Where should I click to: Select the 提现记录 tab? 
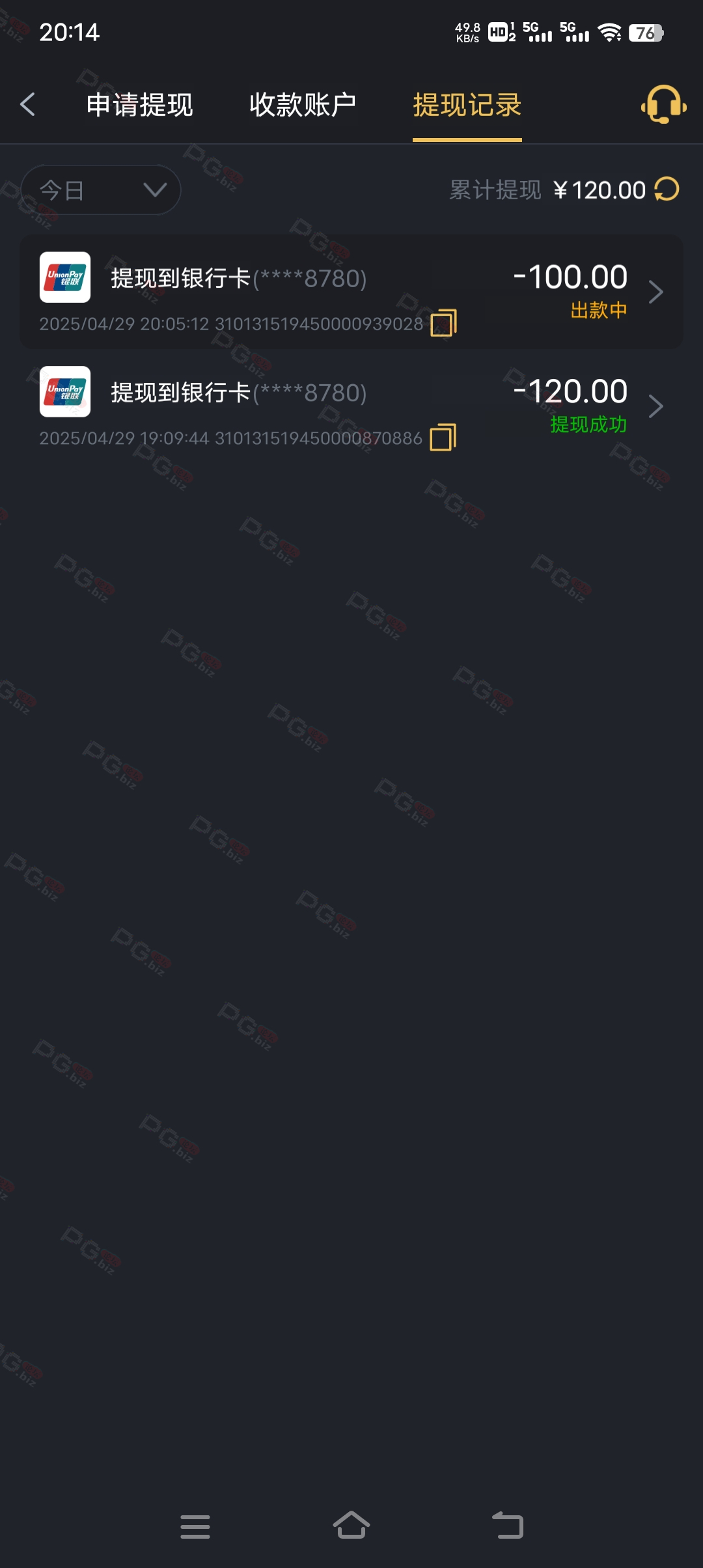[x=467, y=105]
